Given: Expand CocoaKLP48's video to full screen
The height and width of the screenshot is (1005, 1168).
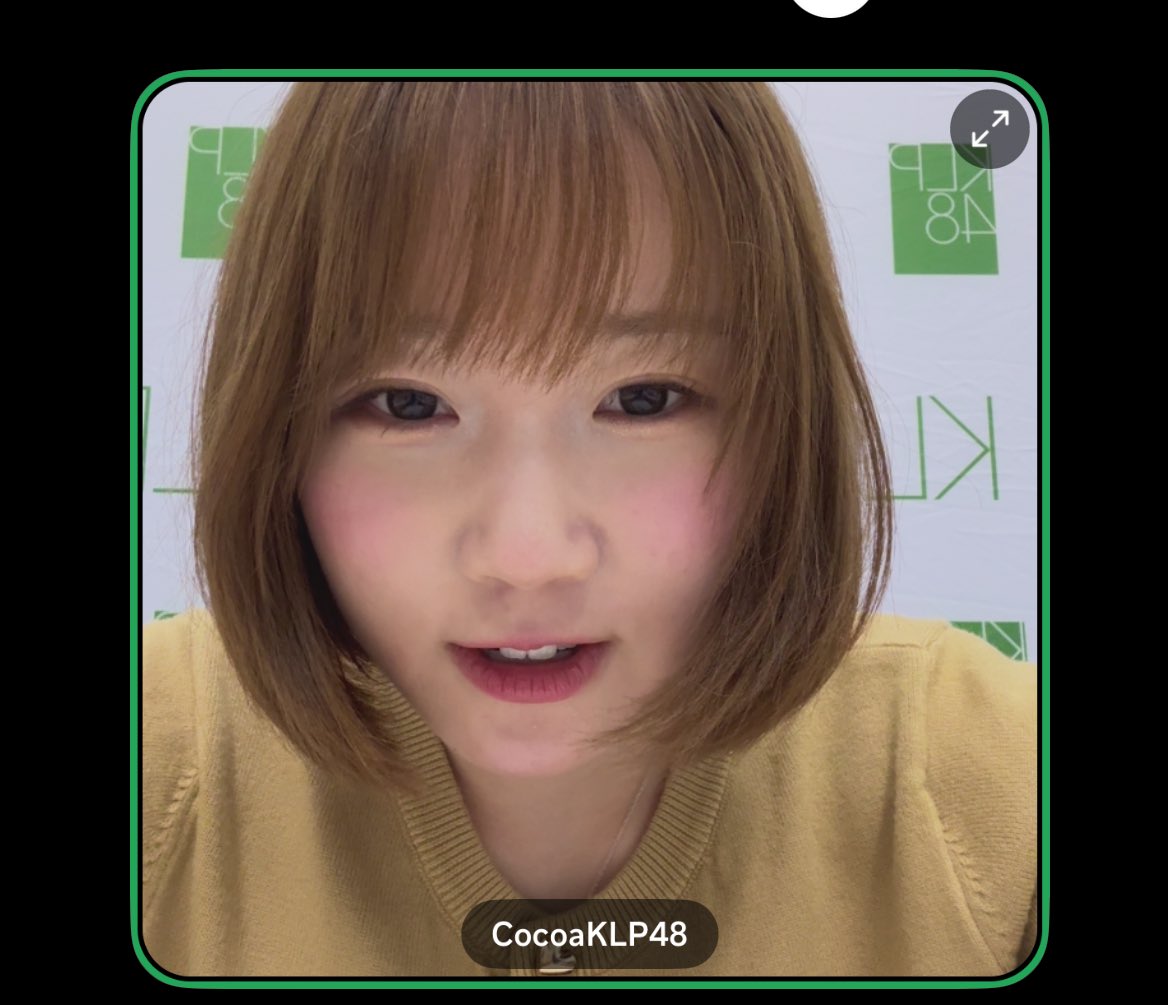Looking at the screenshot, I should pos(989,128).
